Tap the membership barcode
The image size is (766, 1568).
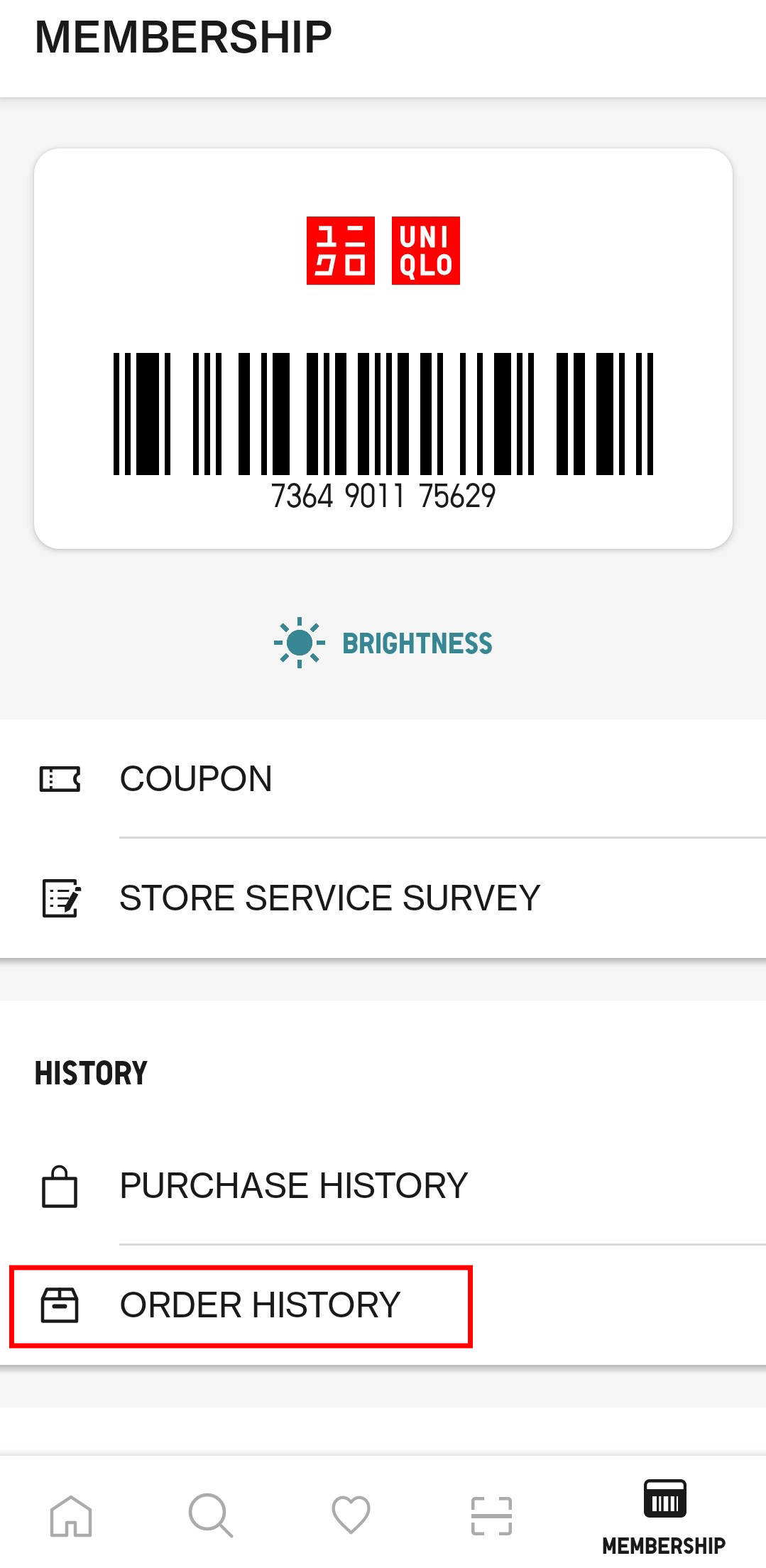pyautogui.click(x=383, y=412)
